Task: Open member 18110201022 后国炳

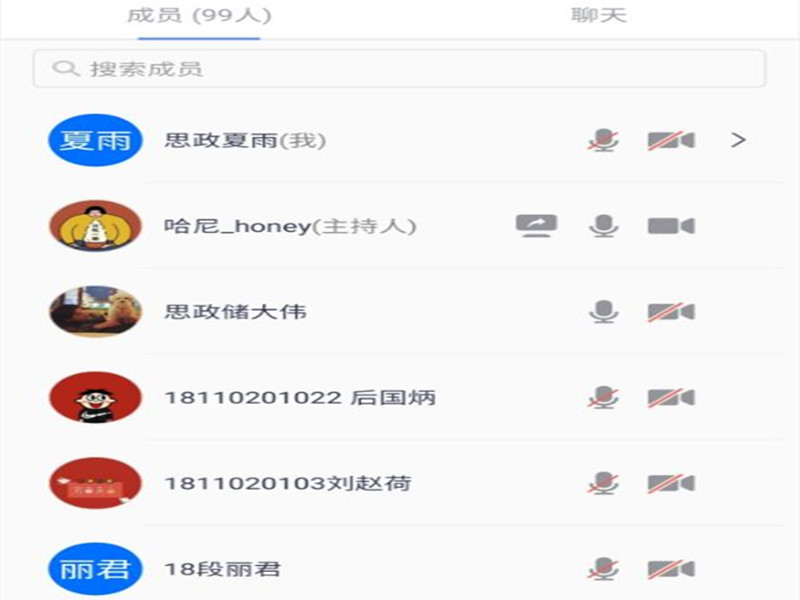Action: point(300,398)
